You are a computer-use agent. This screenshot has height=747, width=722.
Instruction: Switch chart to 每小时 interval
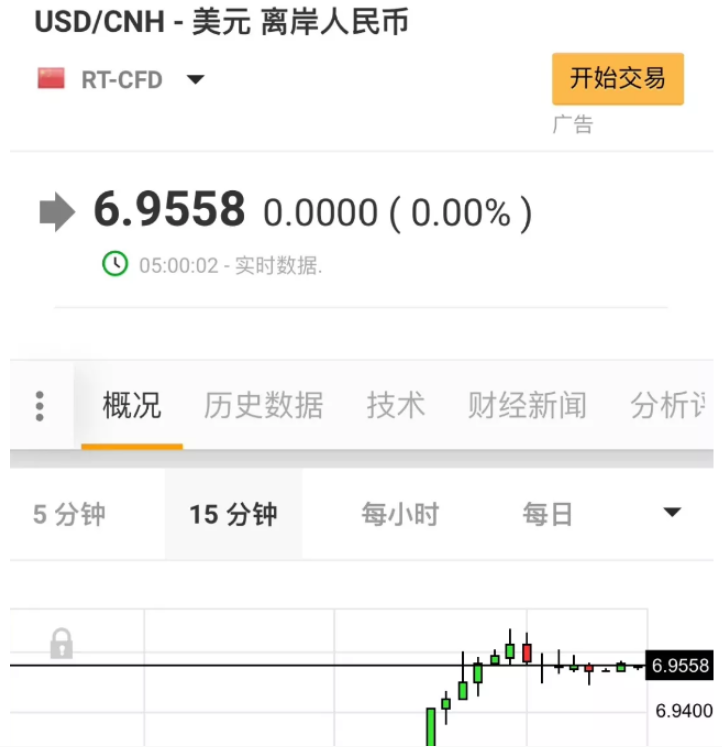pos(400,515)
